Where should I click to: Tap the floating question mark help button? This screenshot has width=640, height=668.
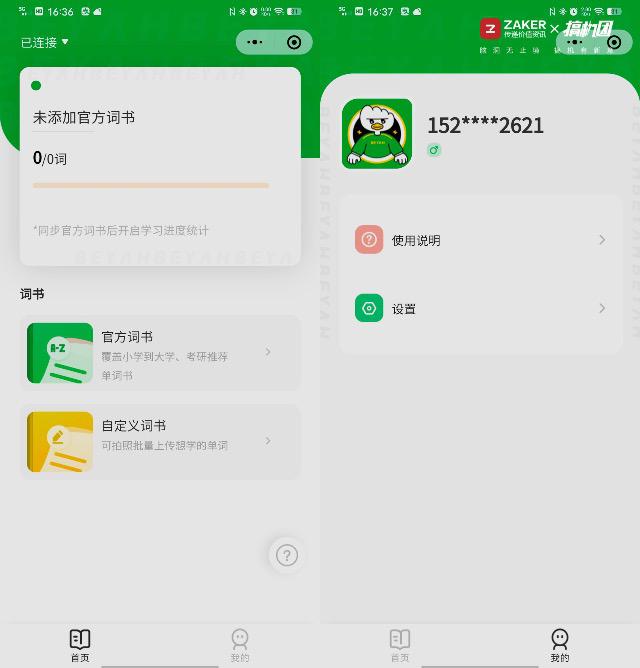(287, 555)
